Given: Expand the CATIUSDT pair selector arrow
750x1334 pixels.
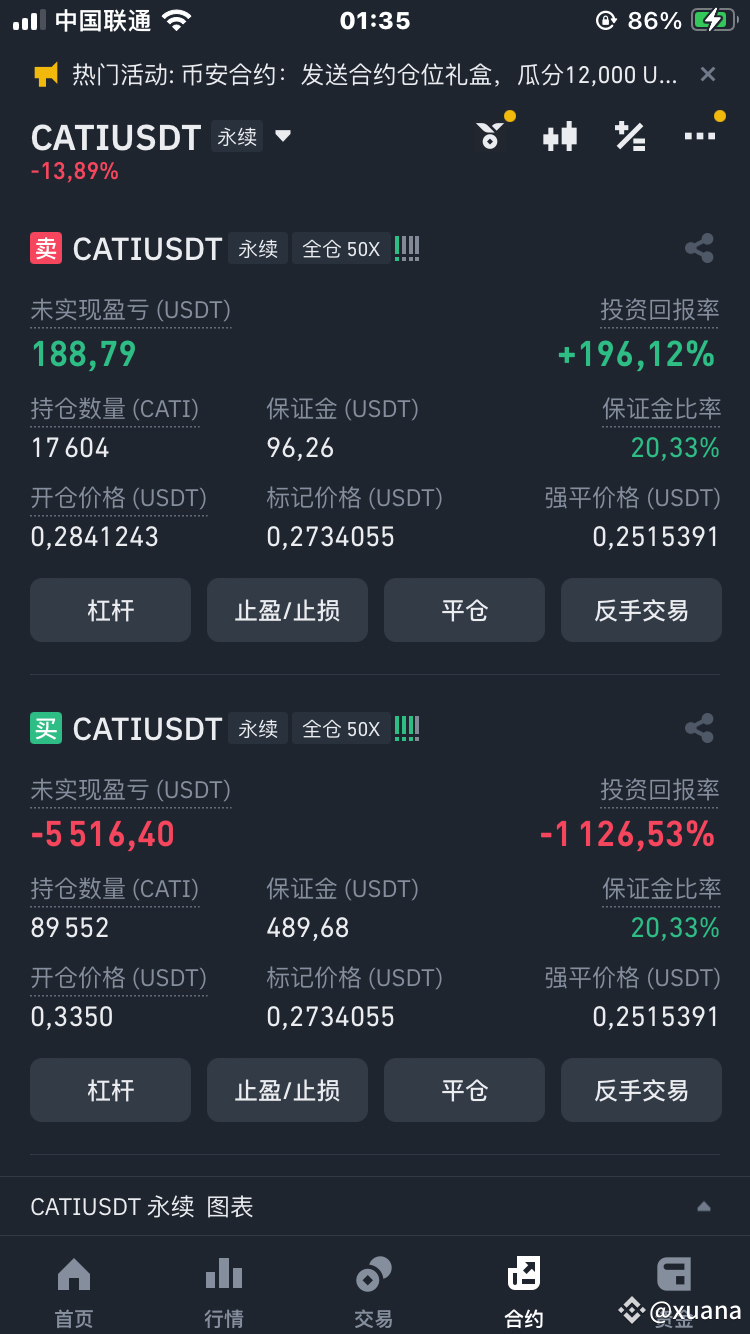Looking at the screenshot, I should point(283,137).
